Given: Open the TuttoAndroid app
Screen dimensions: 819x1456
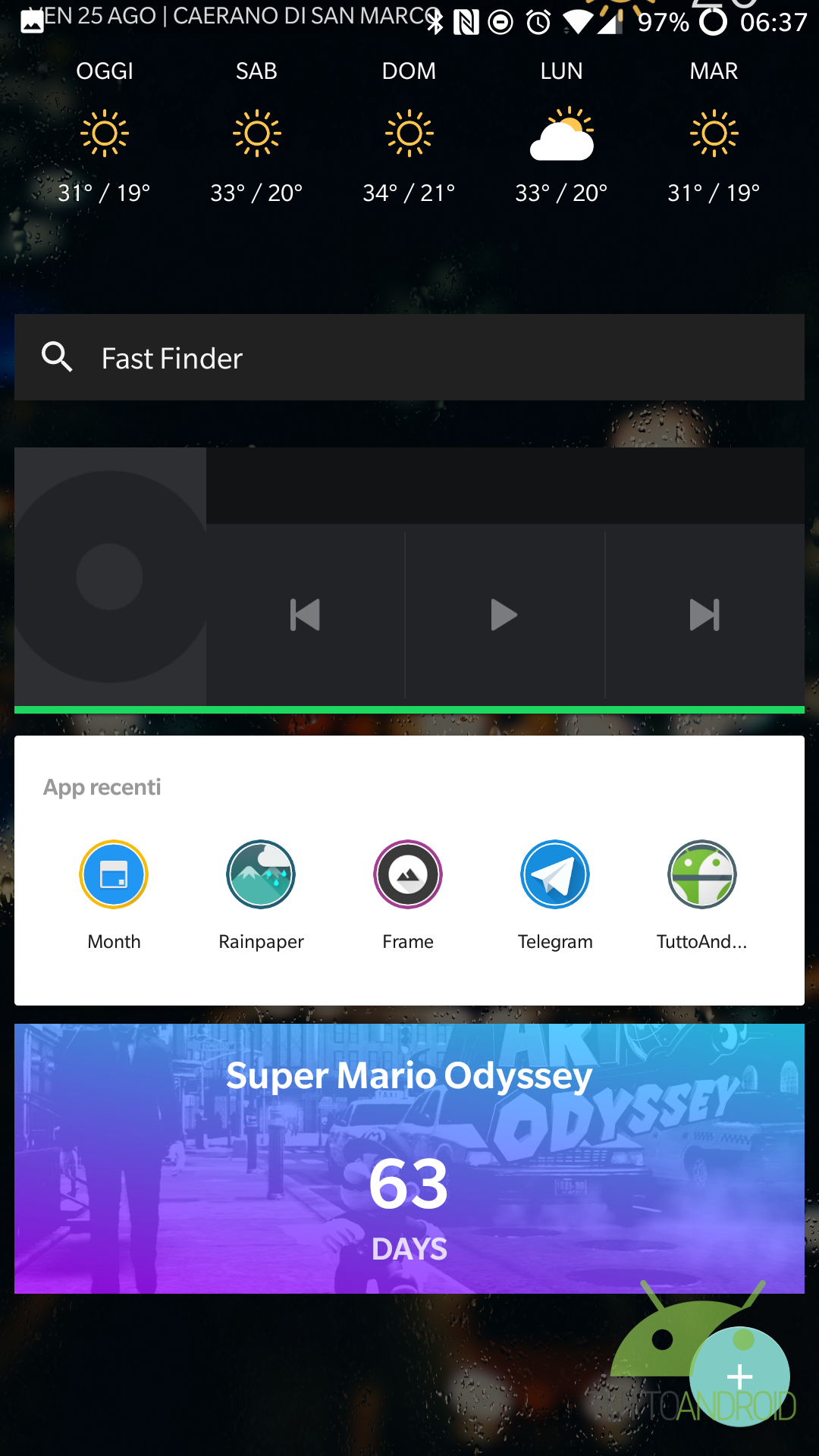Looking at the screenshot, I should pos(702,895).
